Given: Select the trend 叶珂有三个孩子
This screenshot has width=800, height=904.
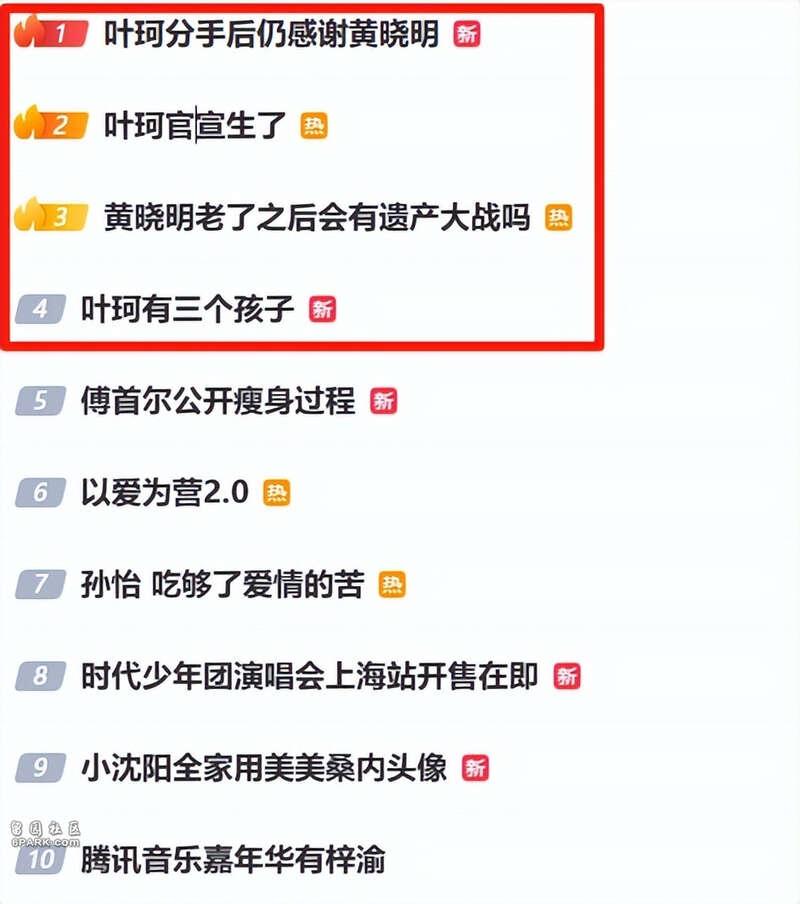Looking at the screenshot, I should pos(188,309).
